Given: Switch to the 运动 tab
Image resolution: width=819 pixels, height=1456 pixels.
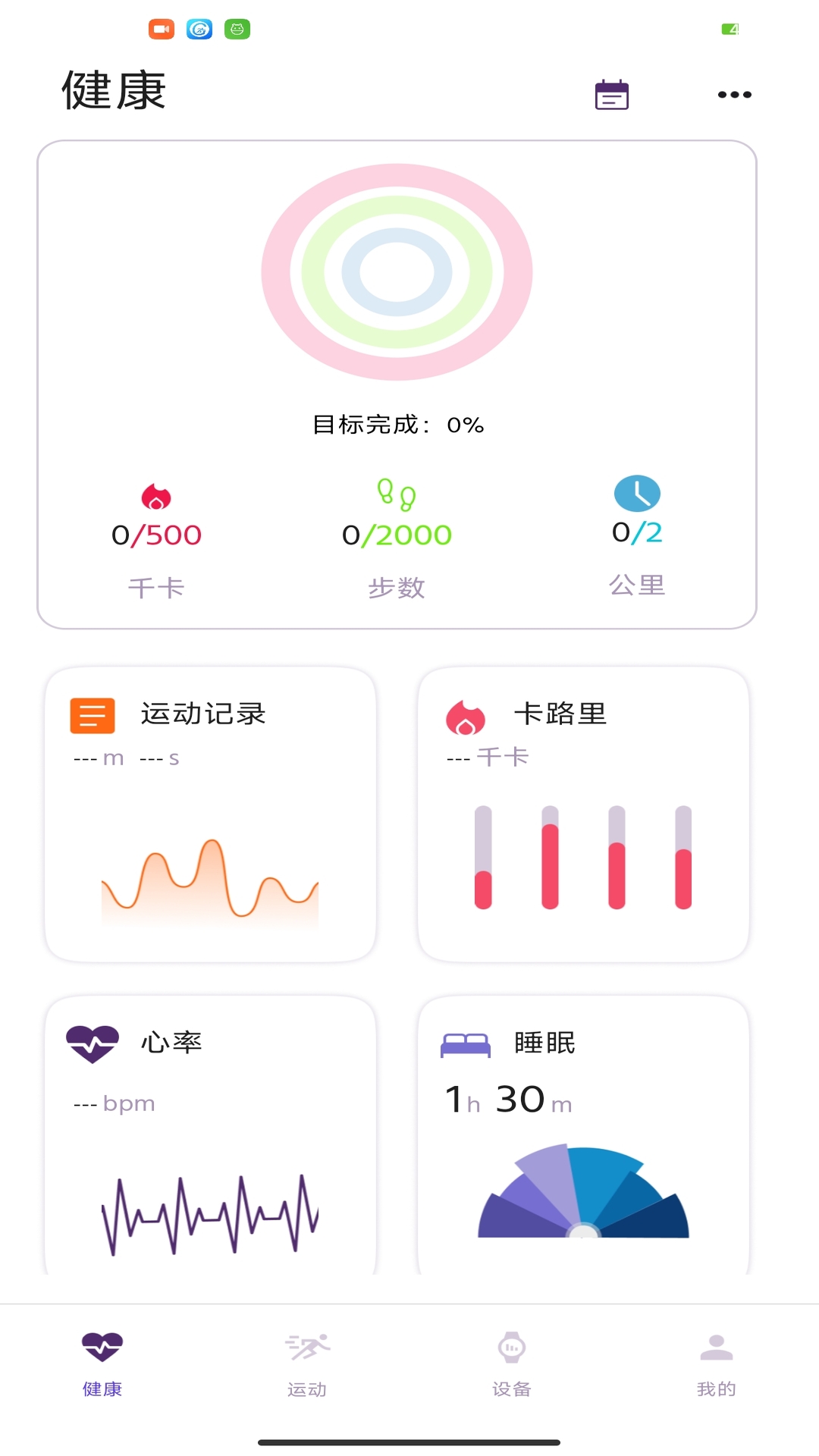Looking at the screenshot, I should click(x=306, y=1363).
